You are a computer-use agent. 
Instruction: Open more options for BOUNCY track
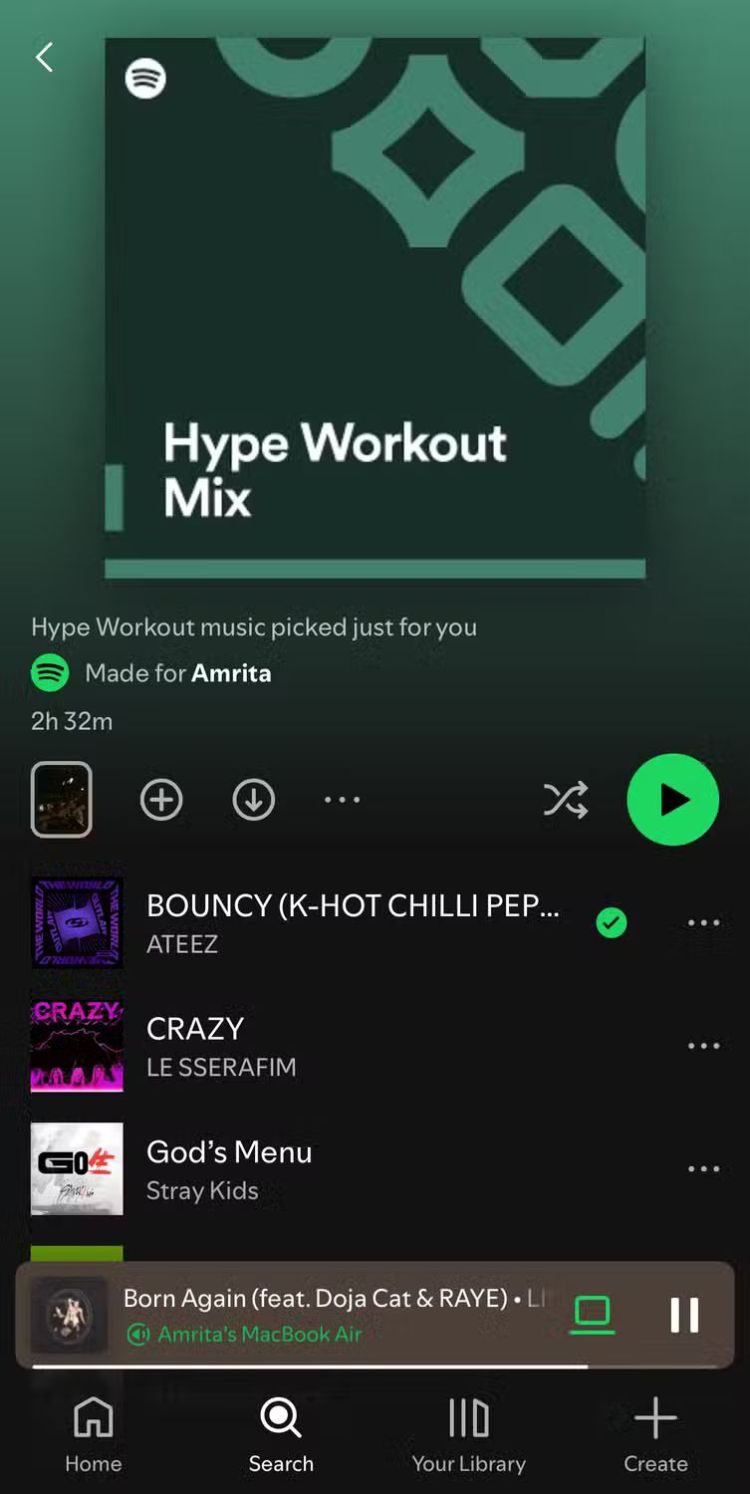coord(703,923)
